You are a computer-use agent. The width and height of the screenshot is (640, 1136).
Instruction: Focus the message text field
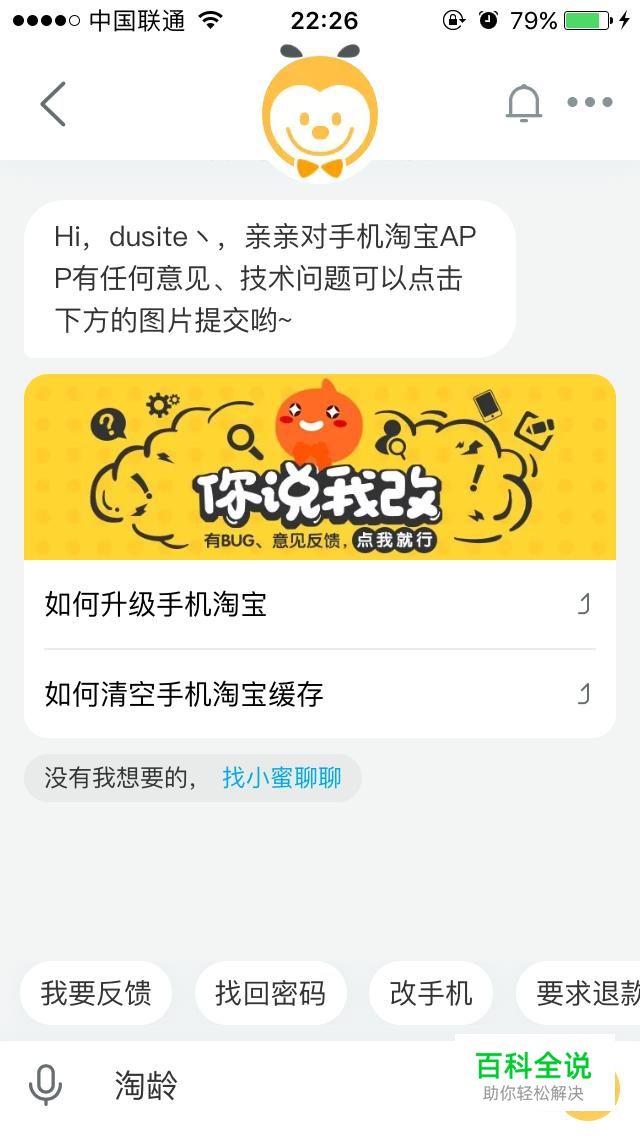coord(280,1085)
